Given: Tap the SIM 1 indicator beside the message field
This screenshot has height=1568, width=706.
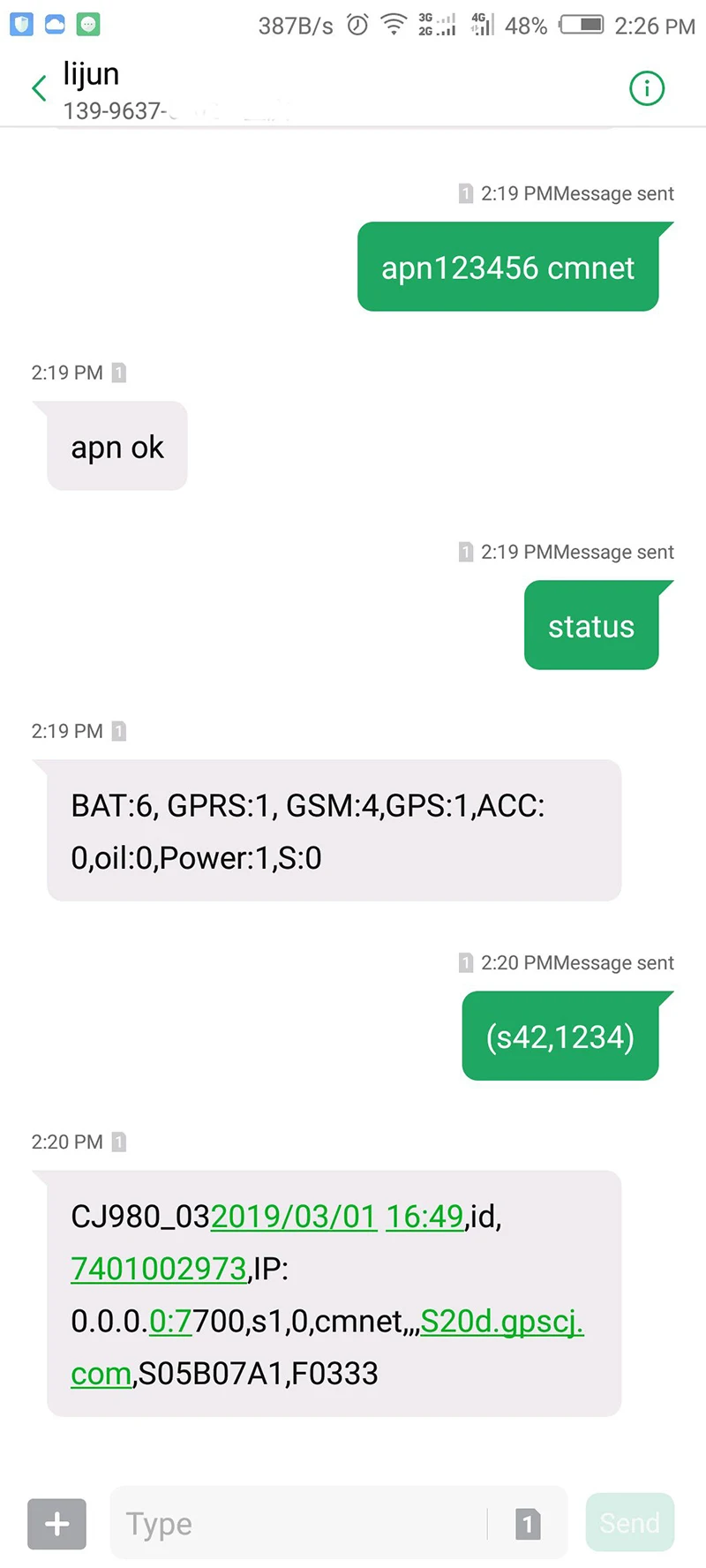Looking at the screenshot, I should click(x=527, y=1523).
